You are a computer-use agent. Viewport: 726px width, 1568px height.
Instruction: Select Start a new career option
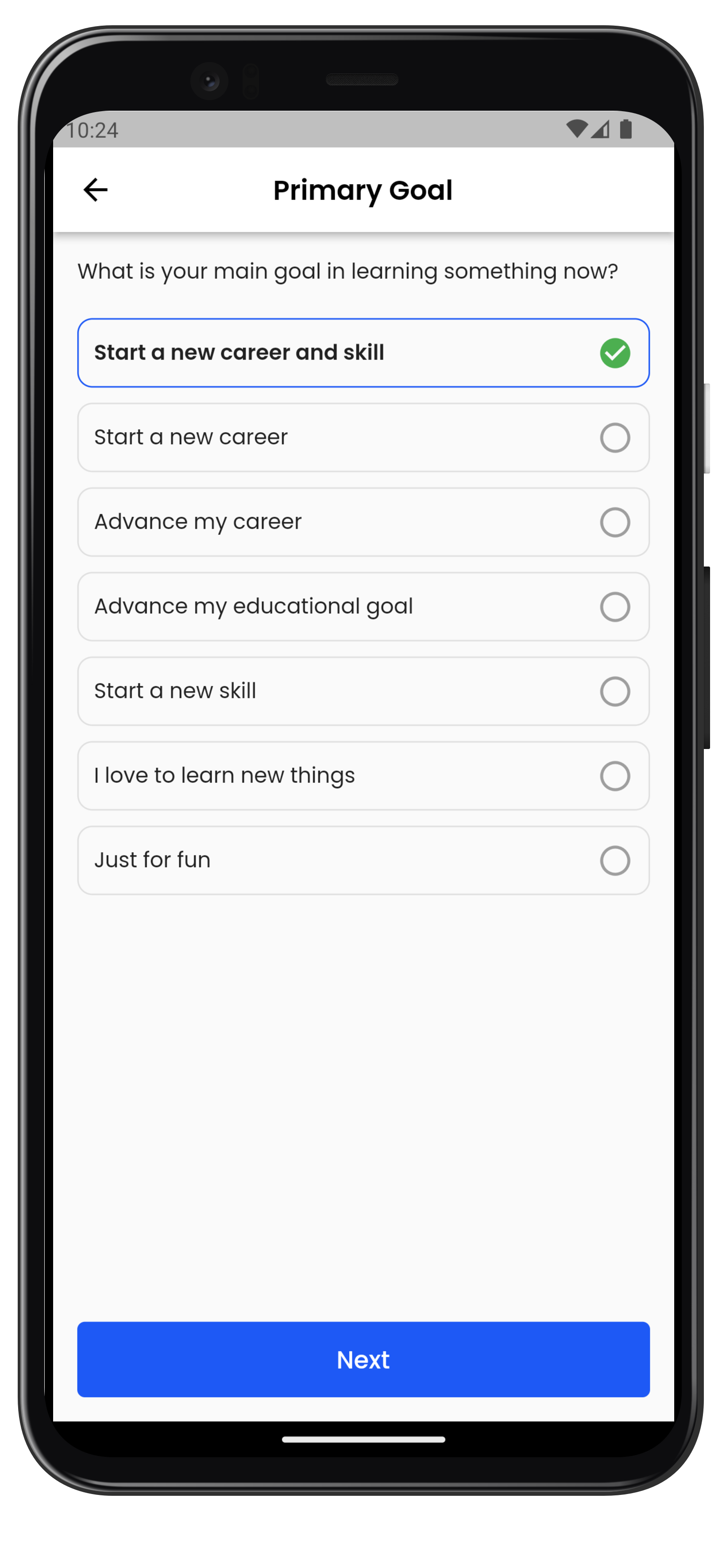[x=363, y=437]
